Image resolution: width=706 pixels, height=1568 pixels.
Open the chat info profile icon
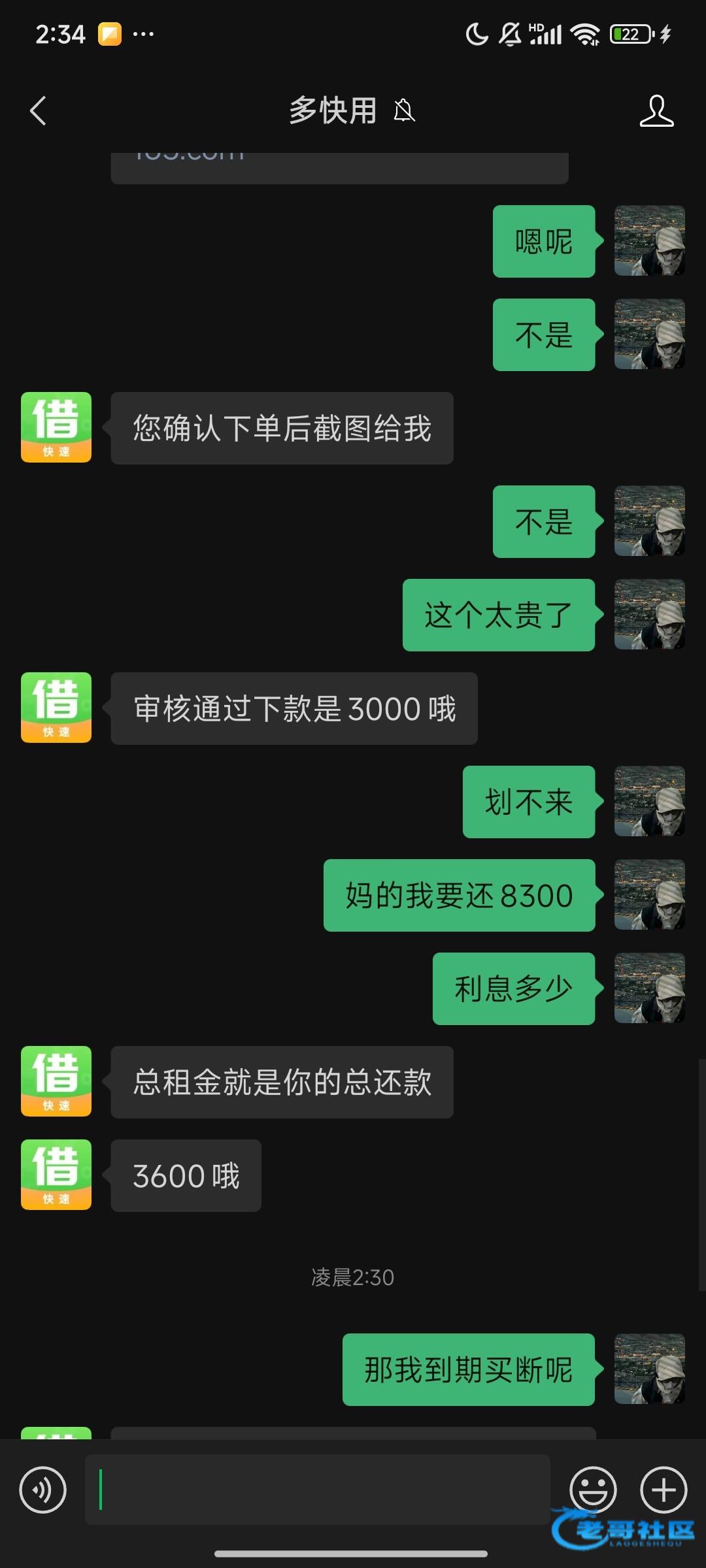(x=656, y=110)
